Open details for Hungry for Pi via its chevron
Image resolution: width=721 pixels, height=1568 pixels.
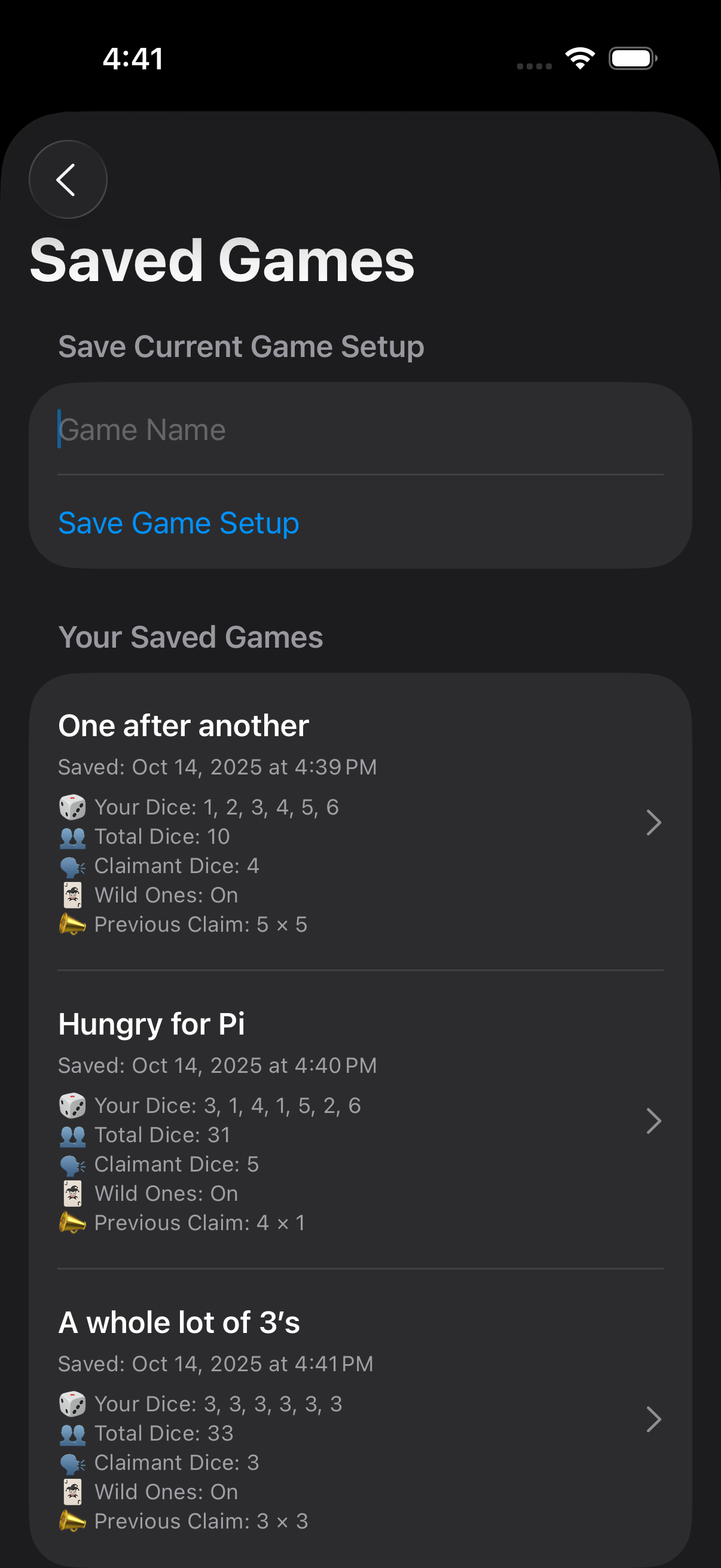click(x=654, y=1121)
